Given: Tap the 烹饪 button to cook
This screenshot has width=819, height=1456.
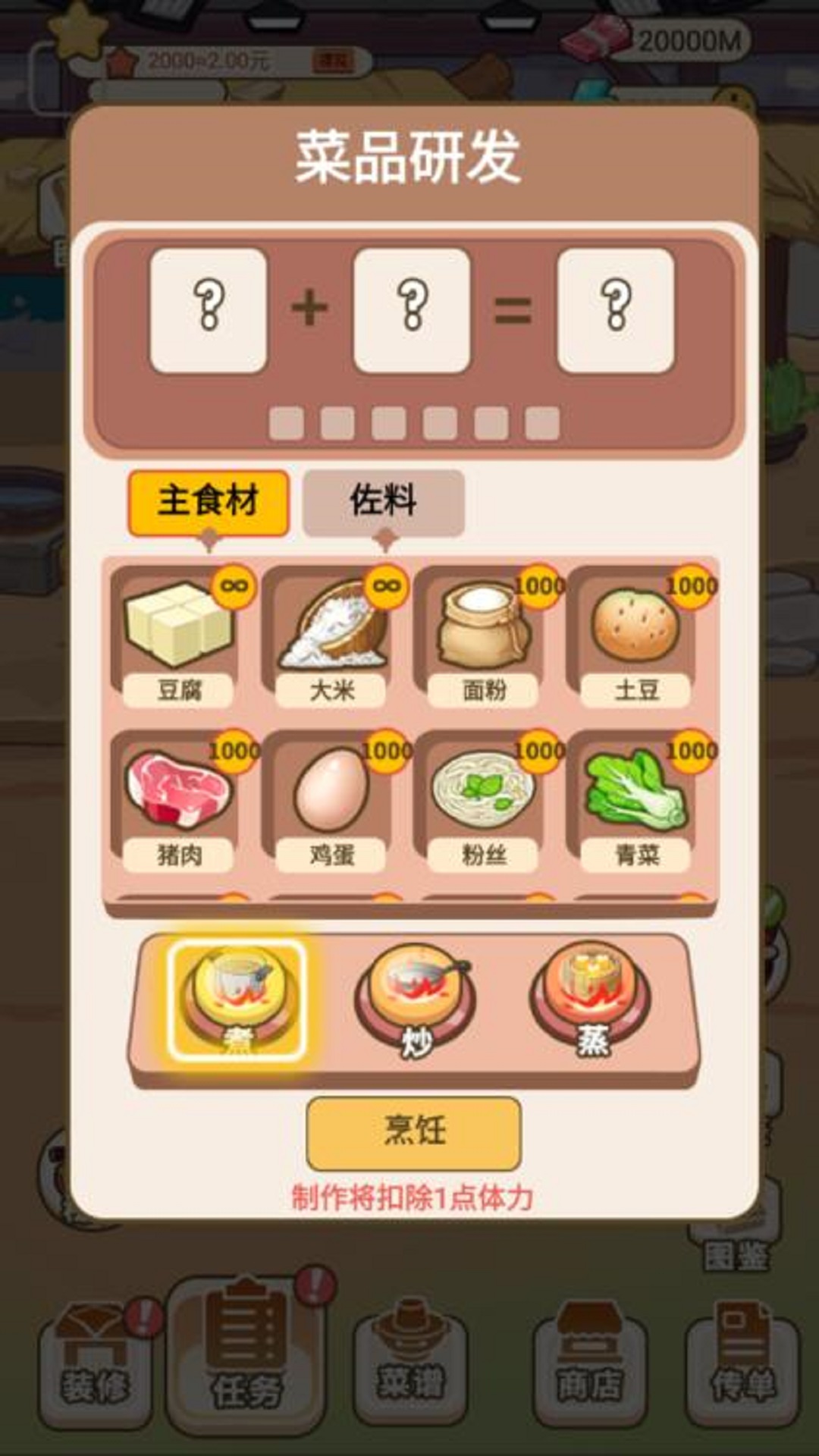Looking at the screenshot, I should click(414, 1132).
